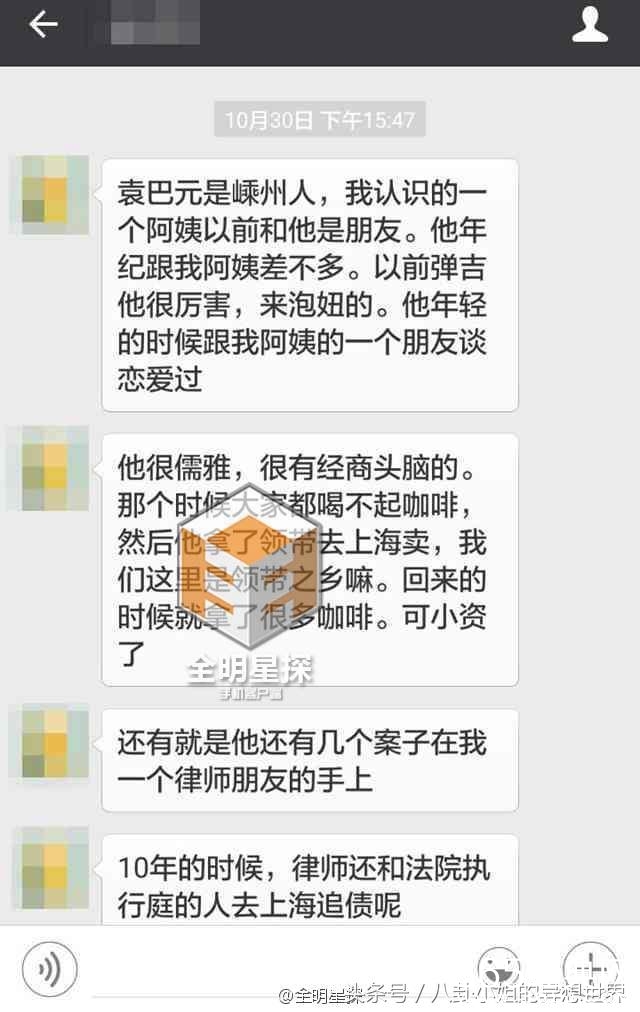Go back to the chat list
The image size is (640, 1012).
tap(43, 26)
